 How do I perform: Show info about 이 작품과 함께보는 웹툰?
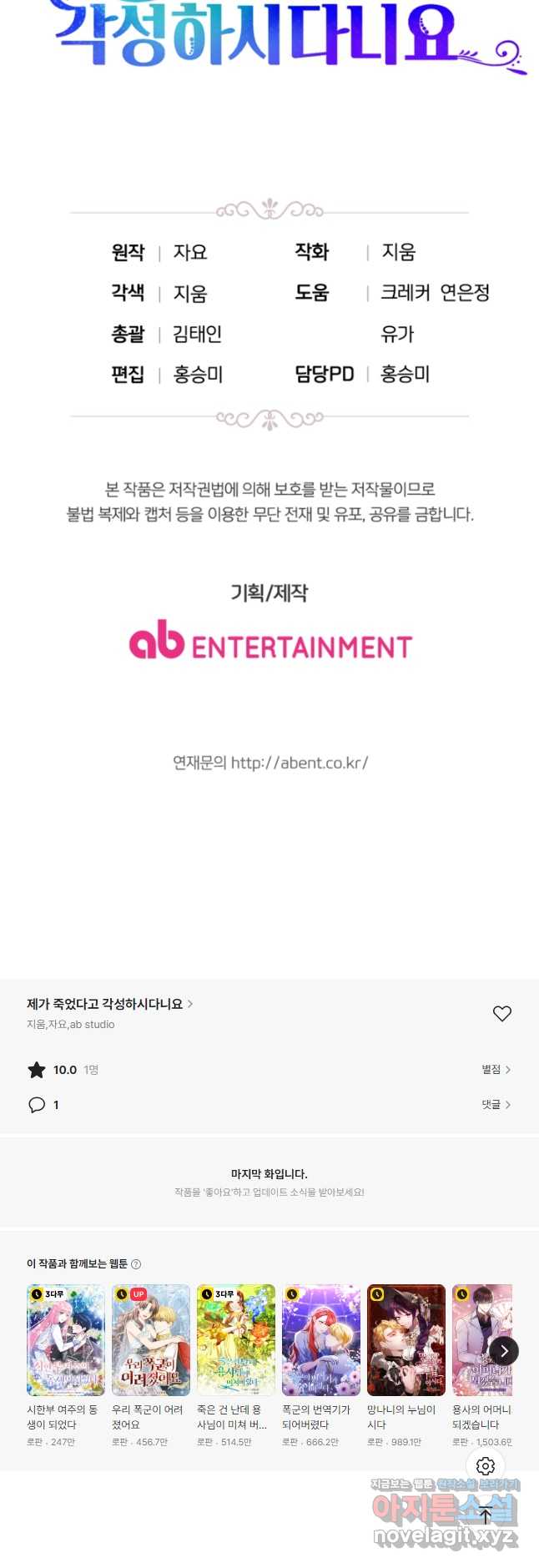(136, 1264)
